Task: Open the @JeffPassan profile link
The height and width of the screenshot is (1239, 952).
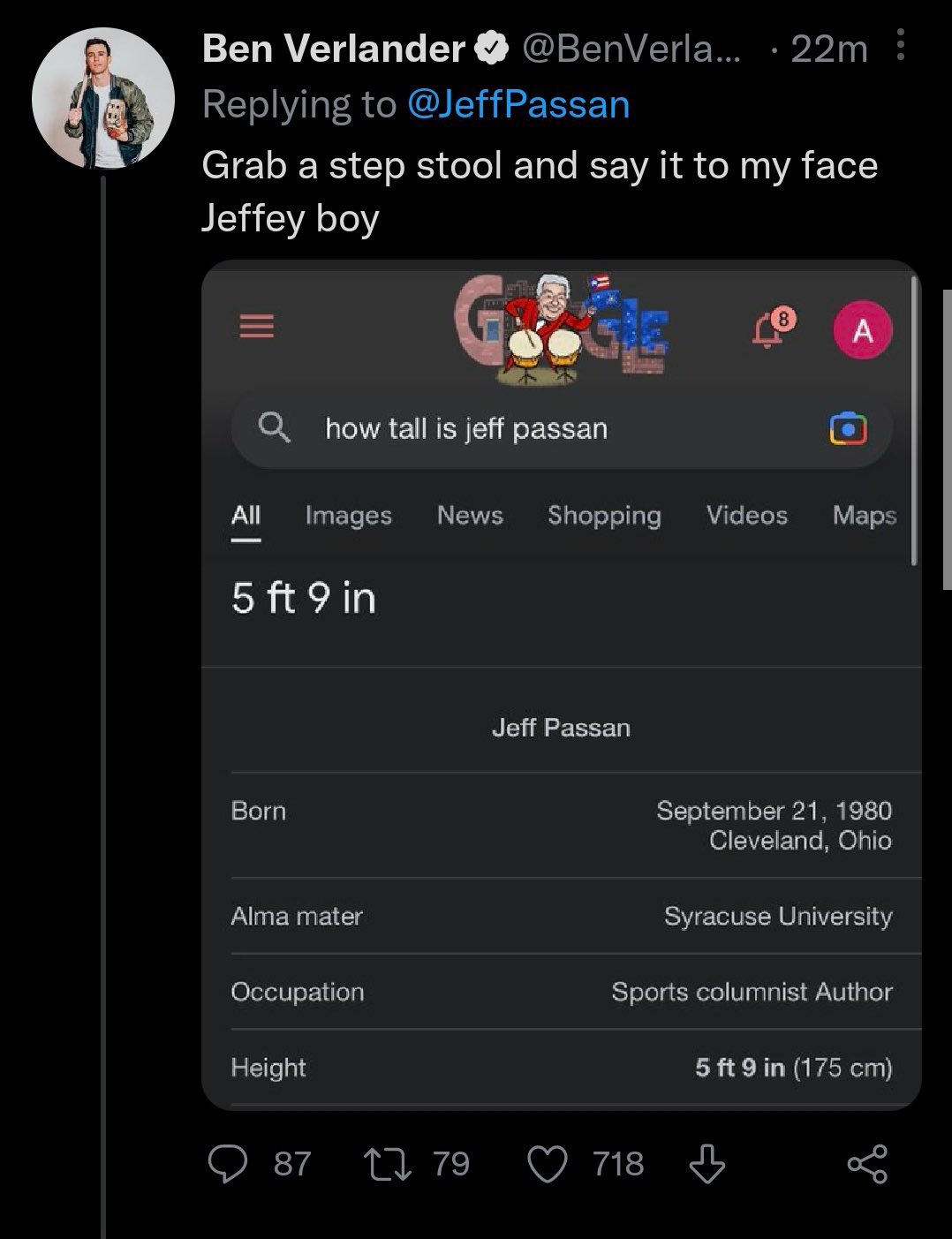Action: [518, 104]
